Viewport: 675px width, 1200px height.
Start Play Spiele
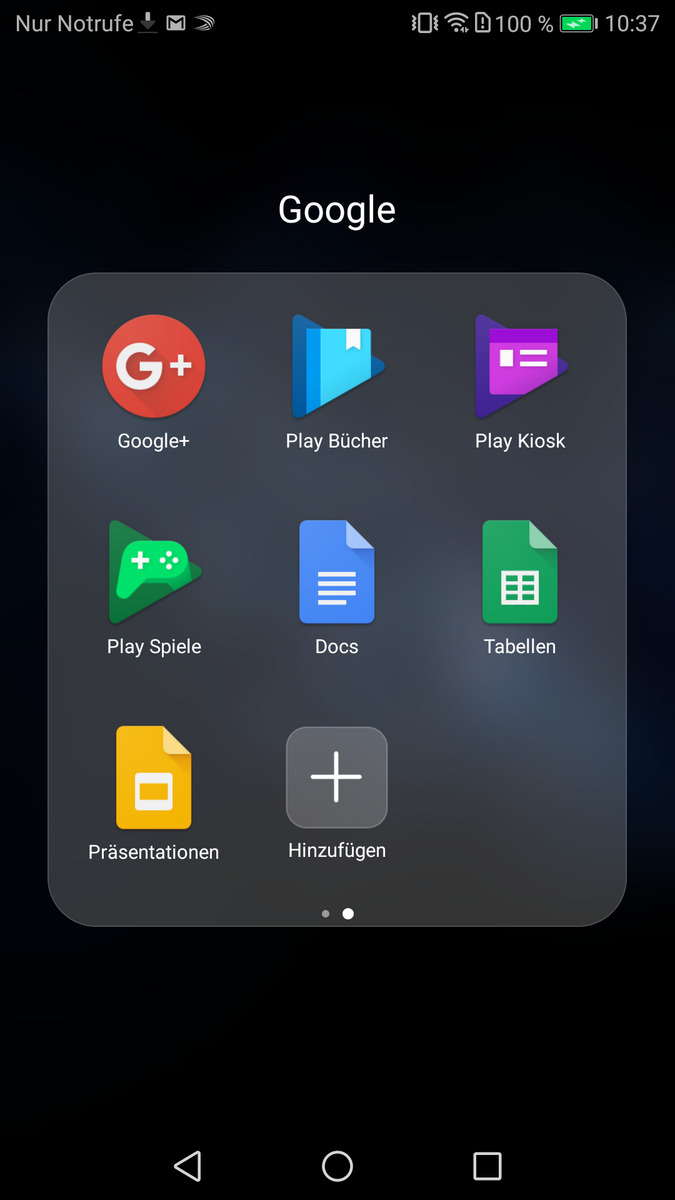click(154, 572)
